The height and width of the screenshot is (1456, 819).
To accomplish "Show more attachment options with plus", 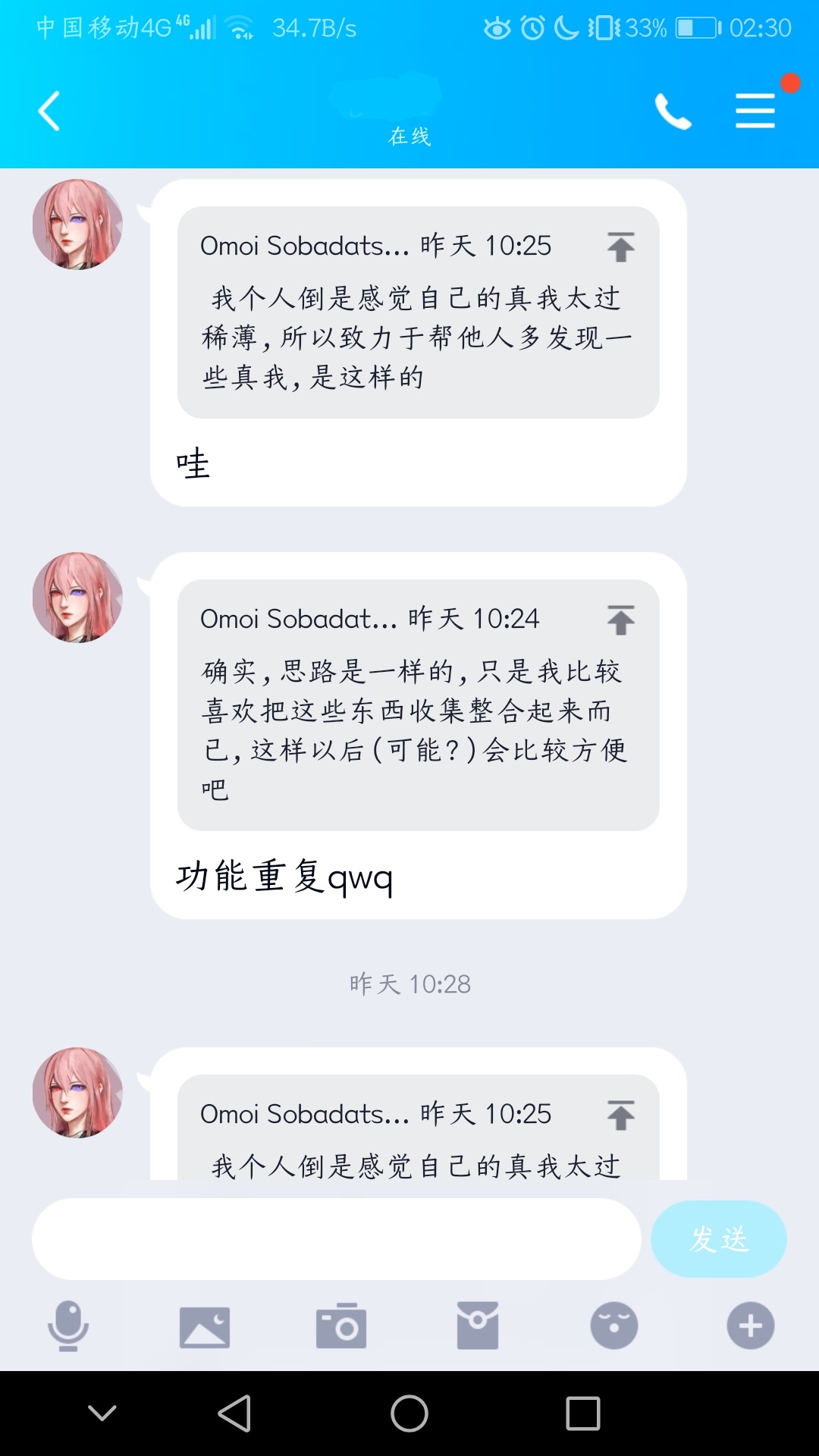I will click(x=751, y=1326).
